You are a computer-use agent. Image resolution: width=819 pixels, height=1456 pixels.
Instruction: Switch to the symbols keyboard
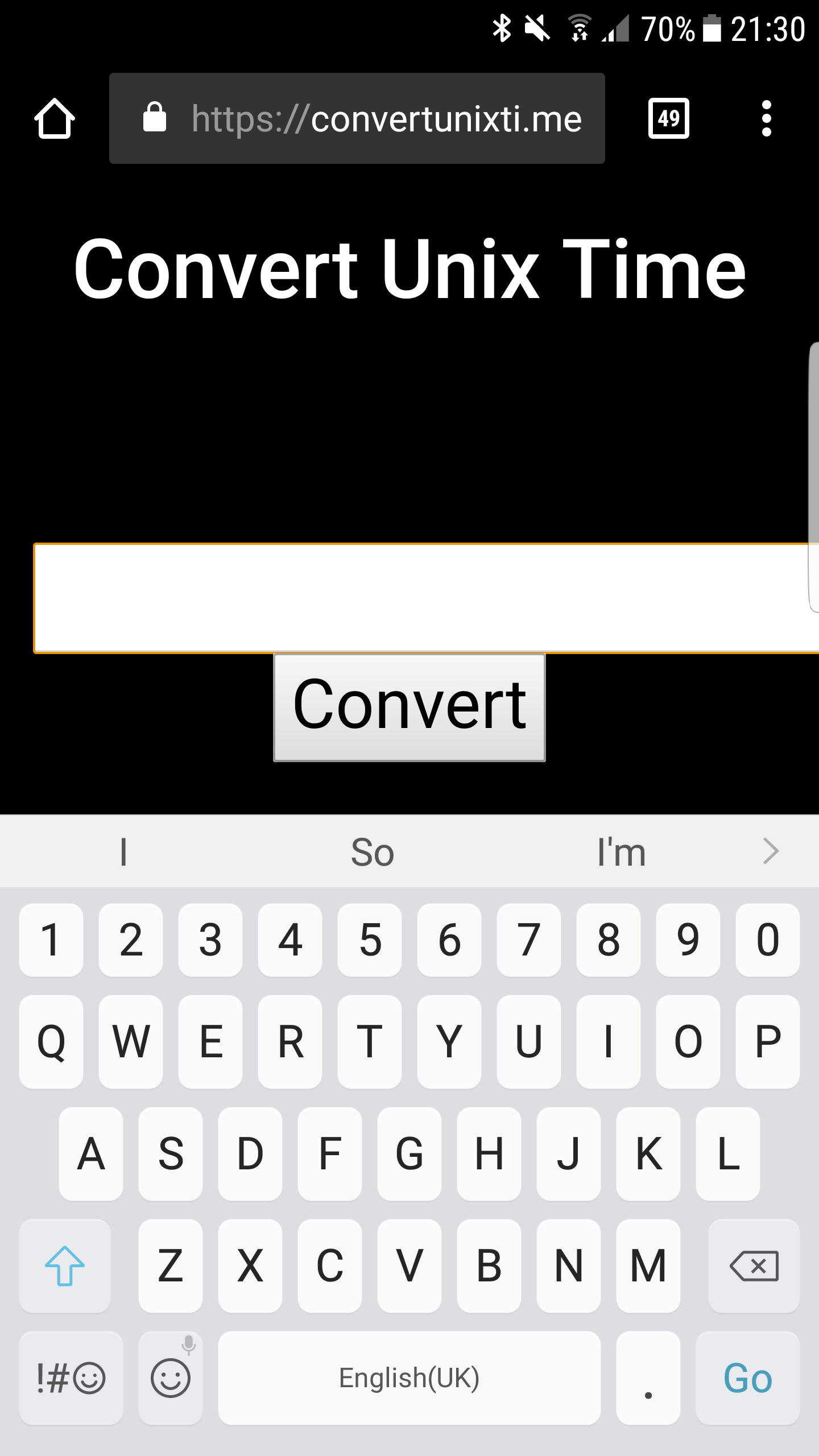coord(71,1378)
